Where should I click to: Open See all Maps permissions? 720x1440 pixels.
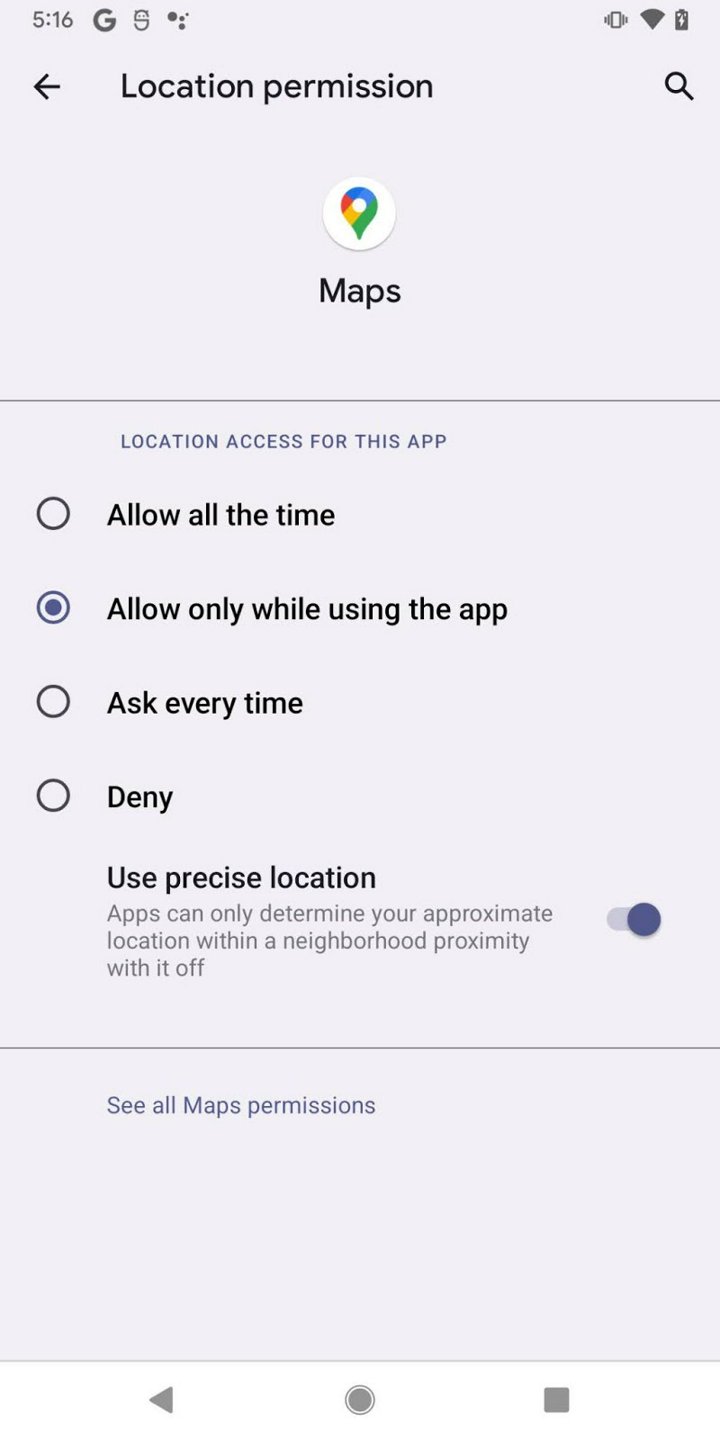pos(241,1105)
